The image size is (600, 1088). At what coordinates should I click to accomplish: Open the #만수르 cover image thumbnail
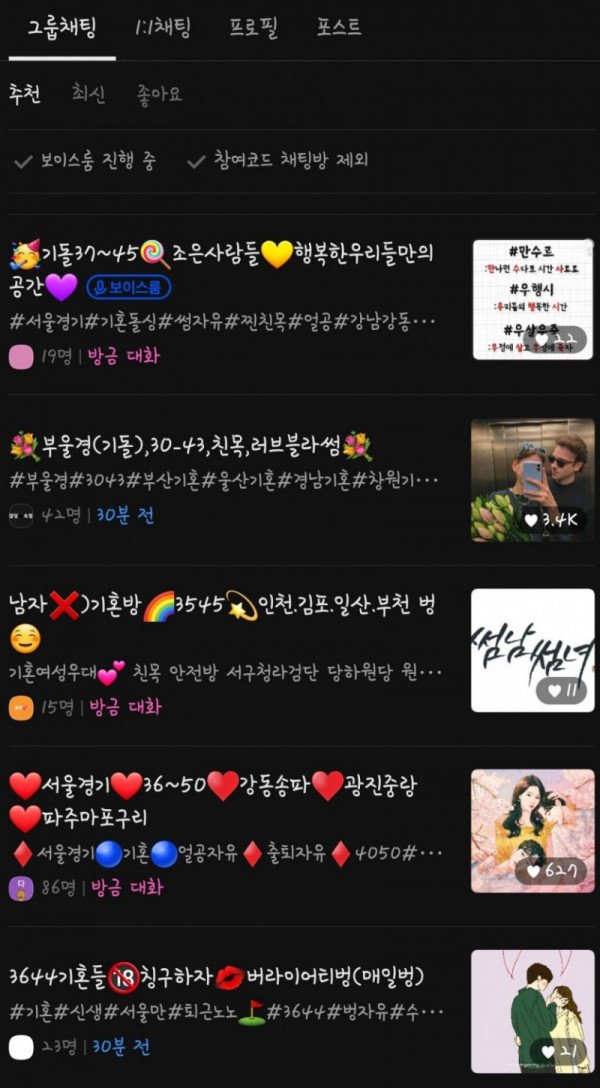coord(532,299)
